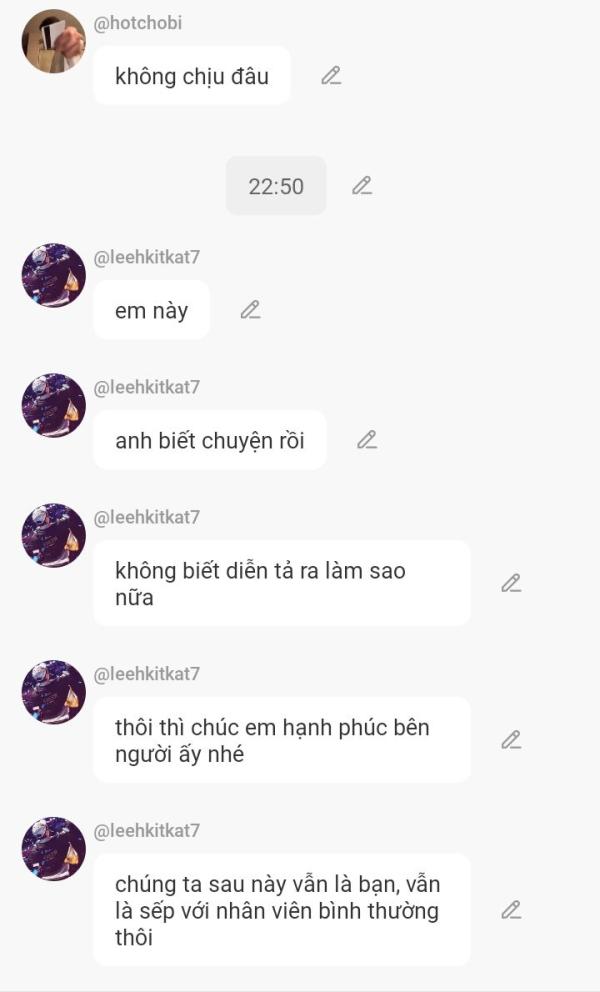This screenshot has width=600, height=992.
Task: Edit the 22:50 timestamp
Action: click(362, 186)
